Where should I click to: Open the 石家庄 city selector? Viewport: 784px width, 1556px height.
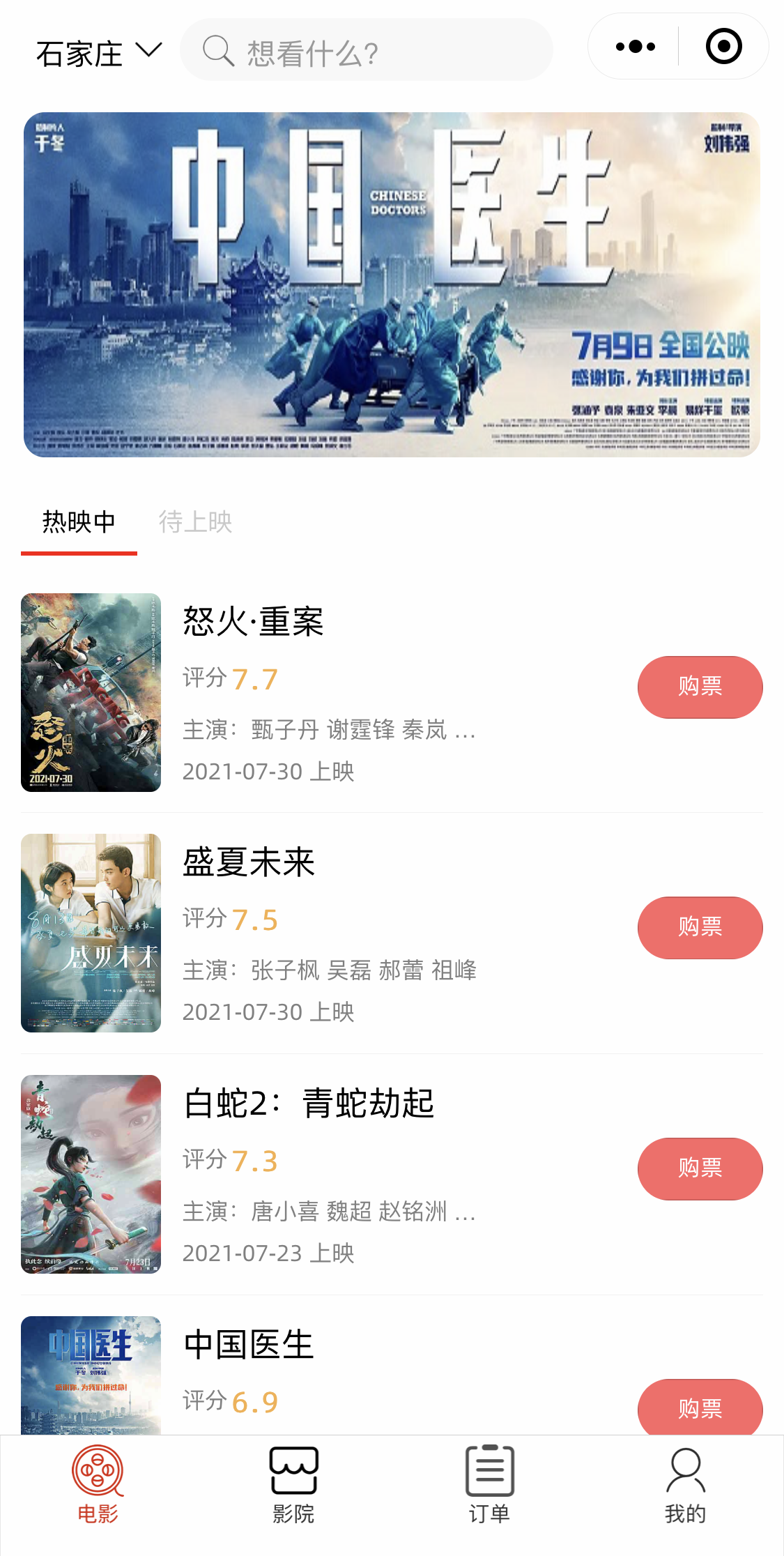pos(98,53)
